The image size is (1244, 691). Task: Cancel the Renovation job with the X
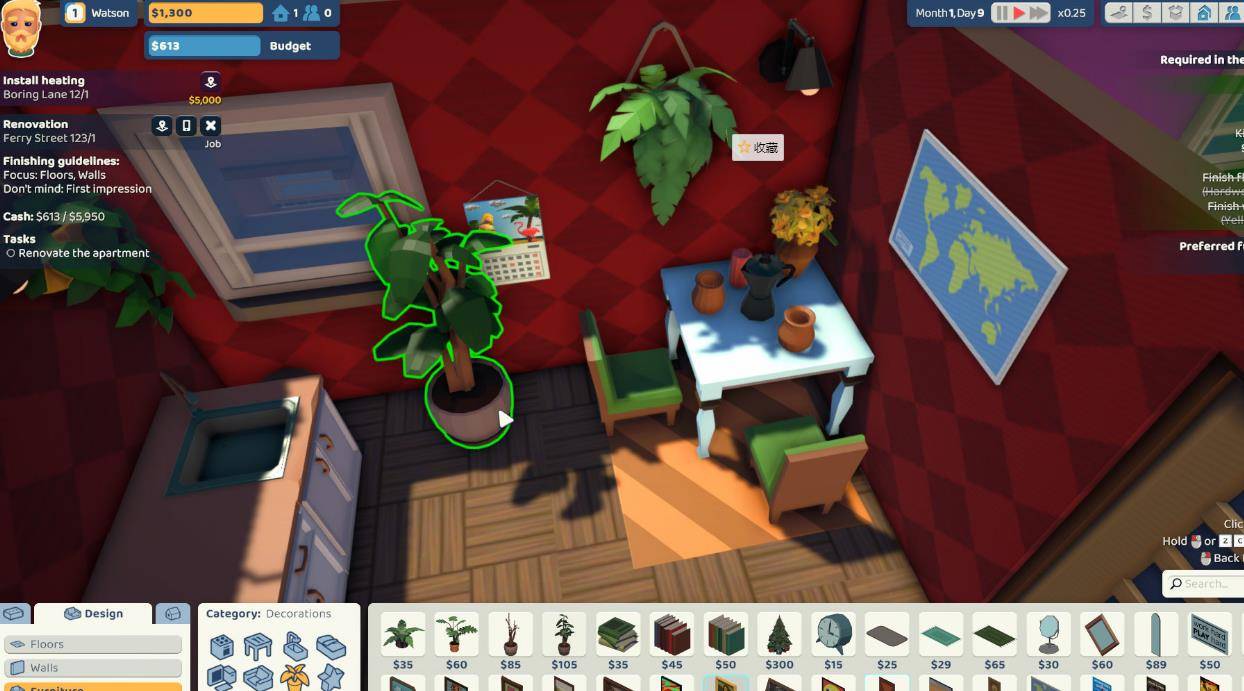tap(210, 126)
